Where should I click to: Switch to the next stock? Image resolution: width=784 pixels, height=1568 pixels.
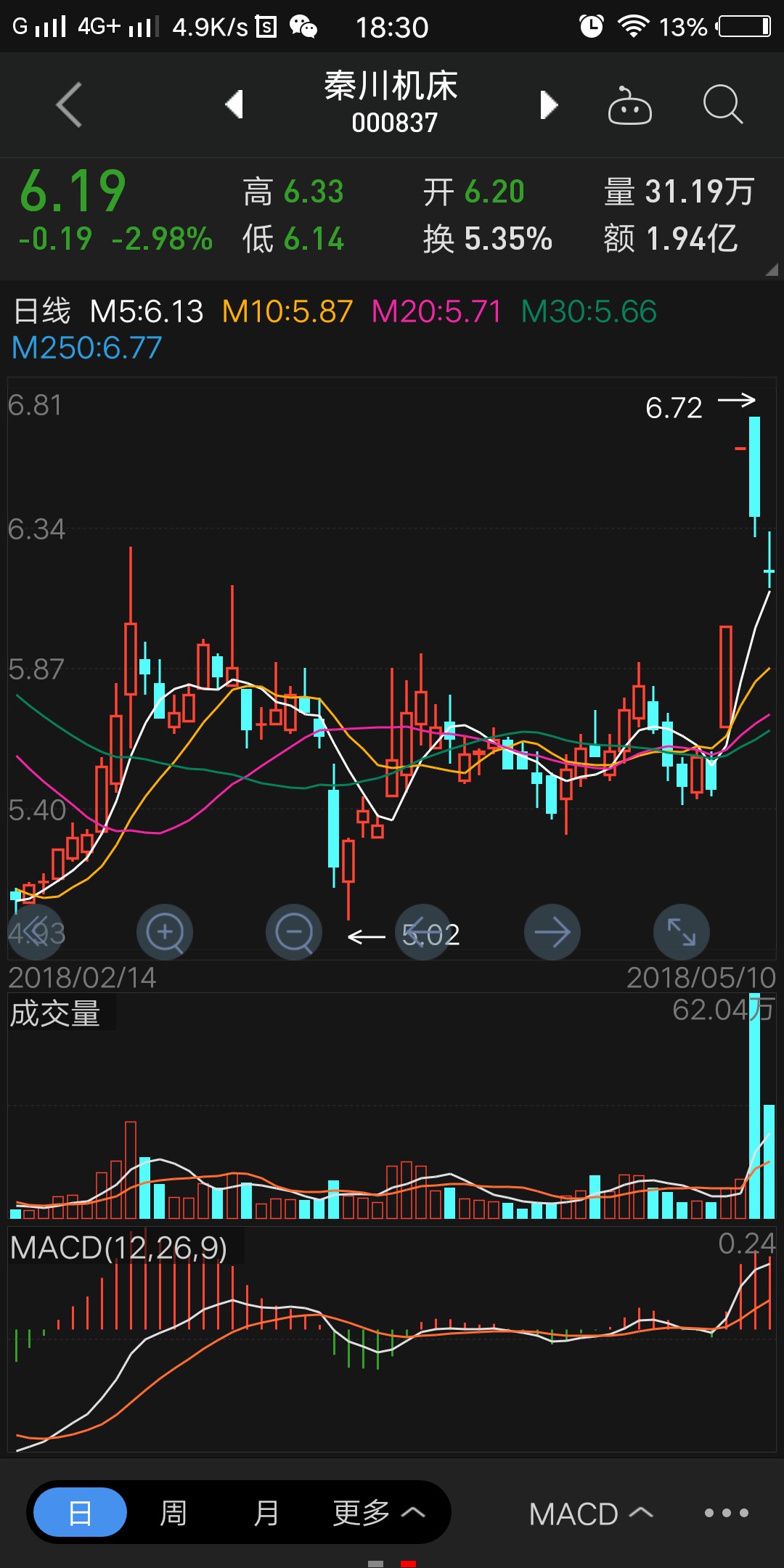pyautogui.click(x=550, y=105)
